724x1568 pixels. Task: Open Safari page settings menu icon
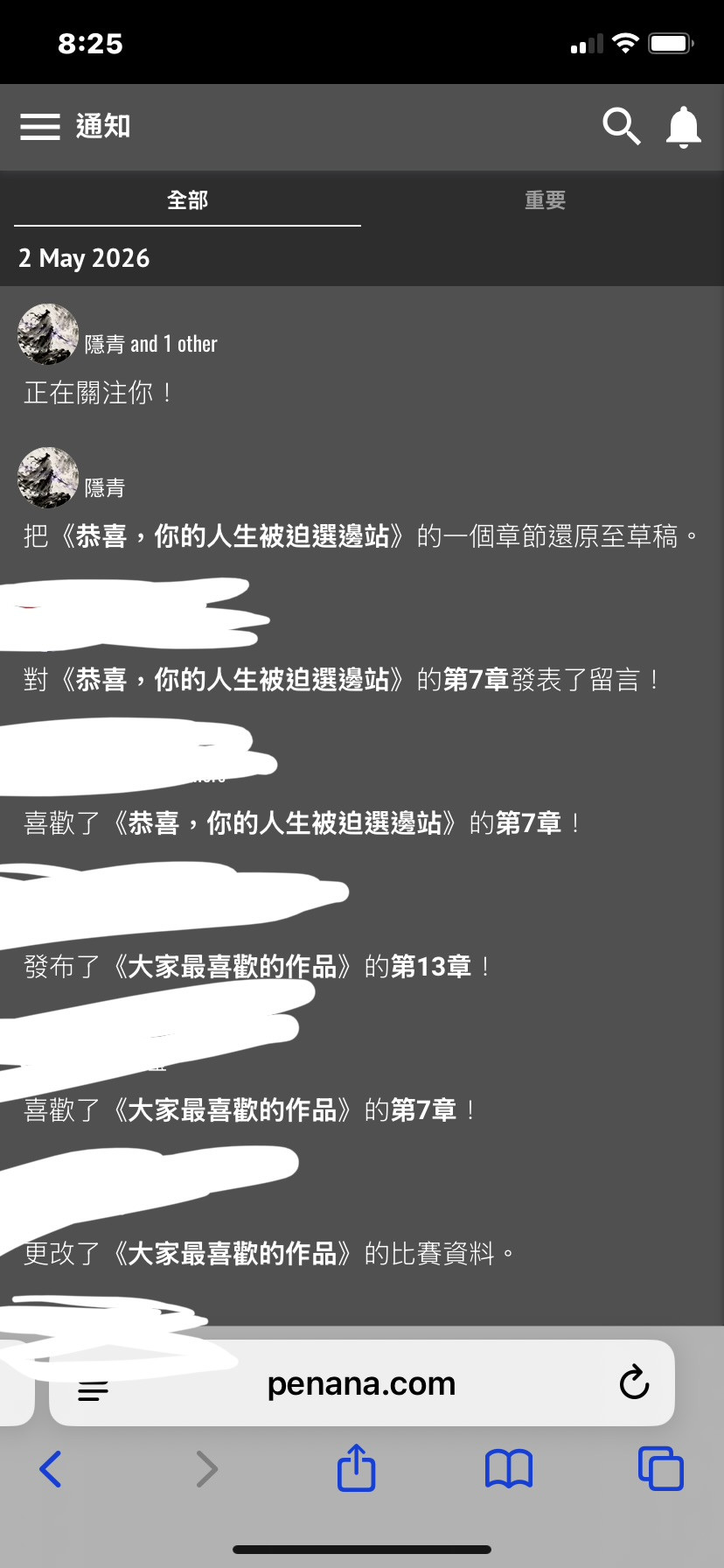(94, 1389)
